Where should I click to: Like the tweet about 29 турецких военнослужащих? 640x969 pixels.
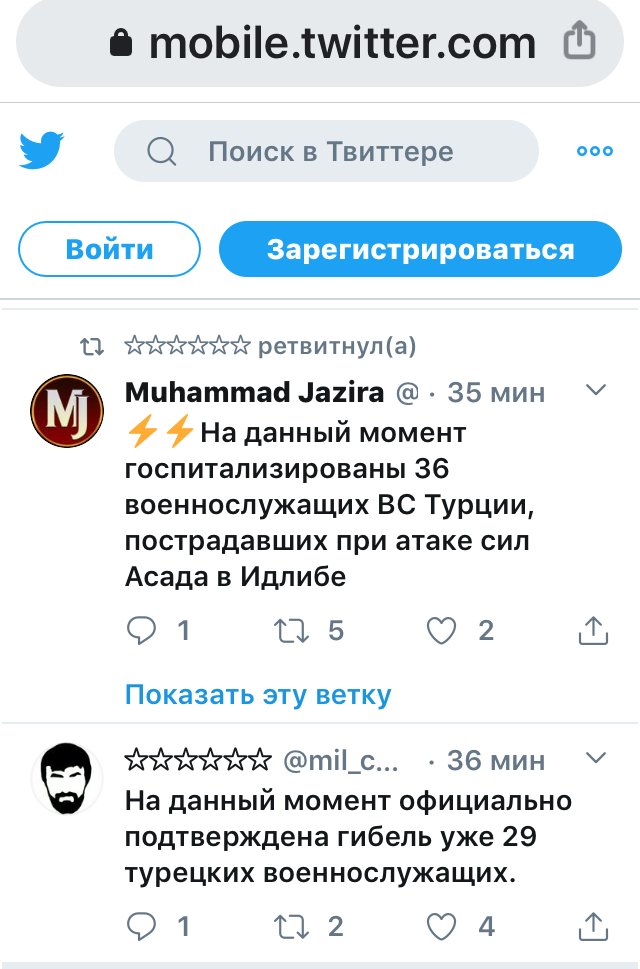pos(441,926)
